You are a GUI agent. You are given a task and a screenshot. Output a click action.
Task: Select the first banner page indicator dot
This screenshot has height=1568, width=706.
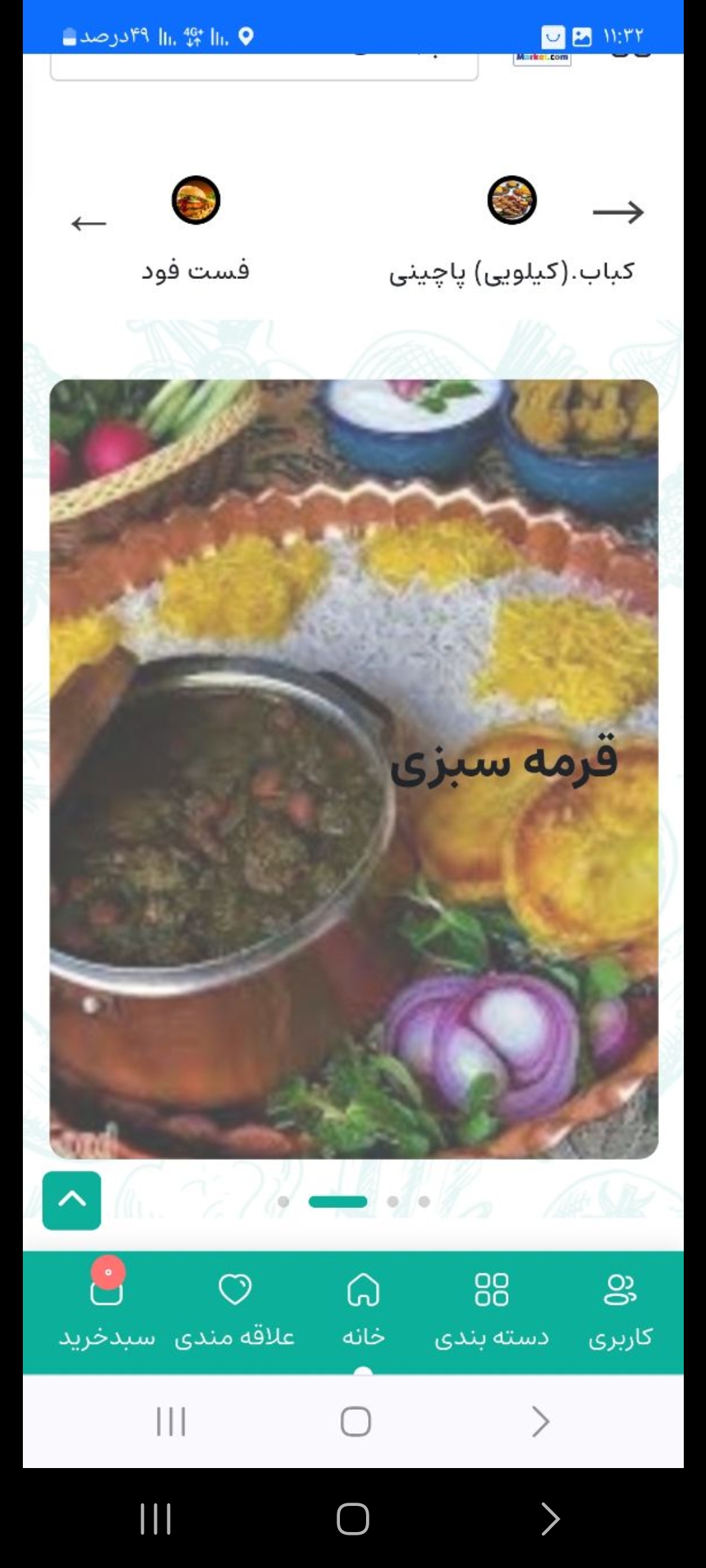tap(283, 1201)
